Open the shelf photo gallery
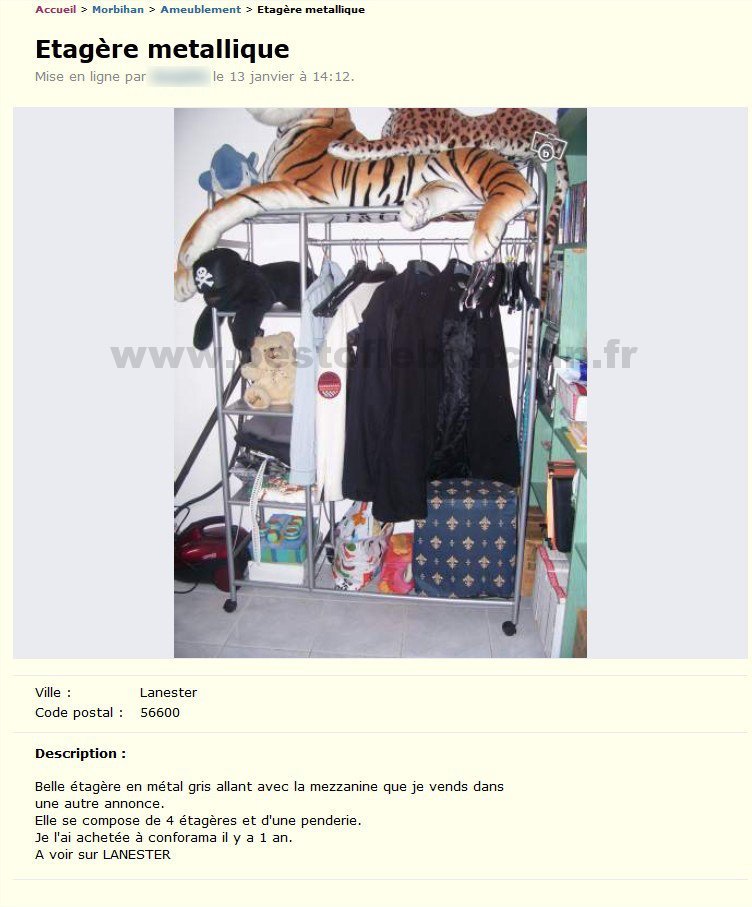752x907 pixels. (380, 383)
